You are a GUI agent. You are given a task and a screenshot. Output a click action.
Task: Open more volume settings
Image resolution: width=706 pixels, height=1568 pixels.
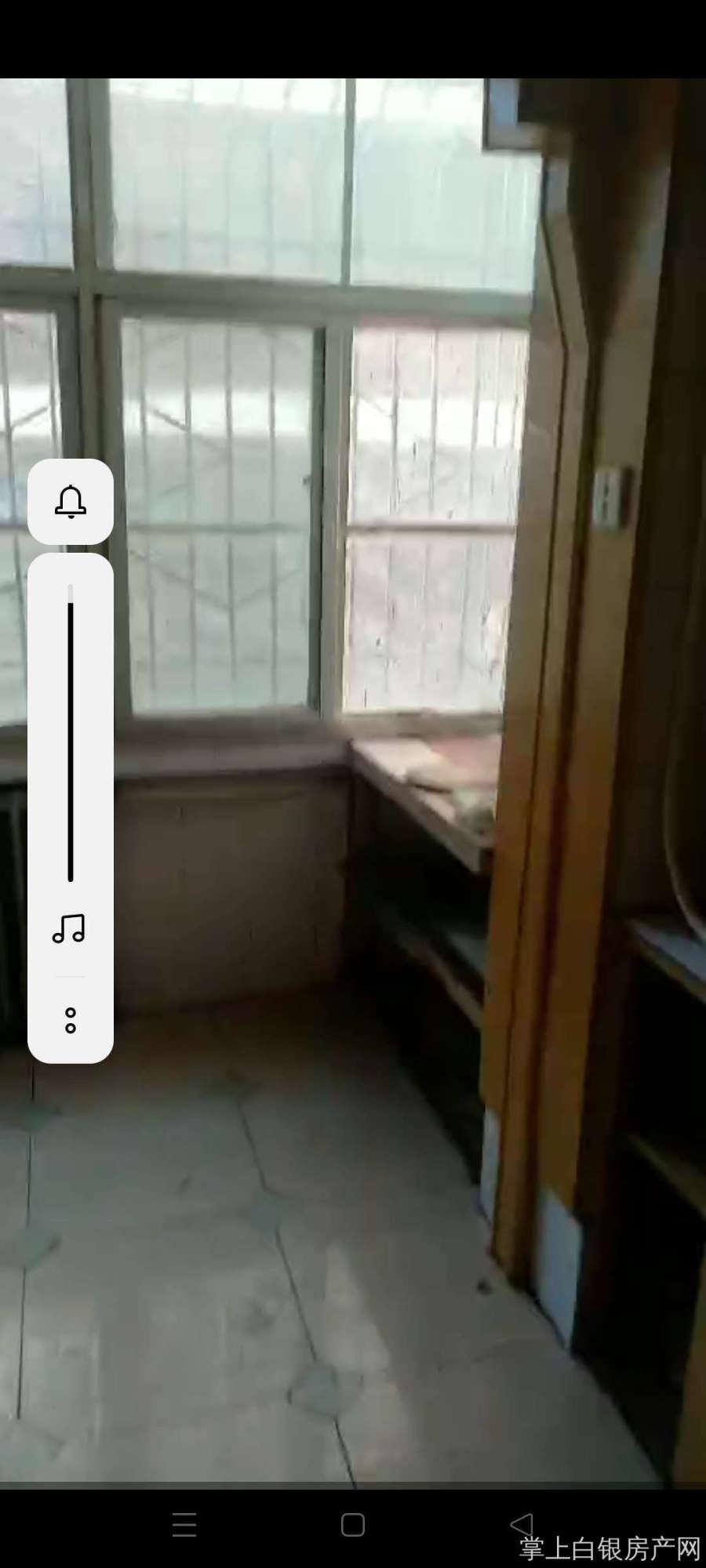pos(71,1020)
